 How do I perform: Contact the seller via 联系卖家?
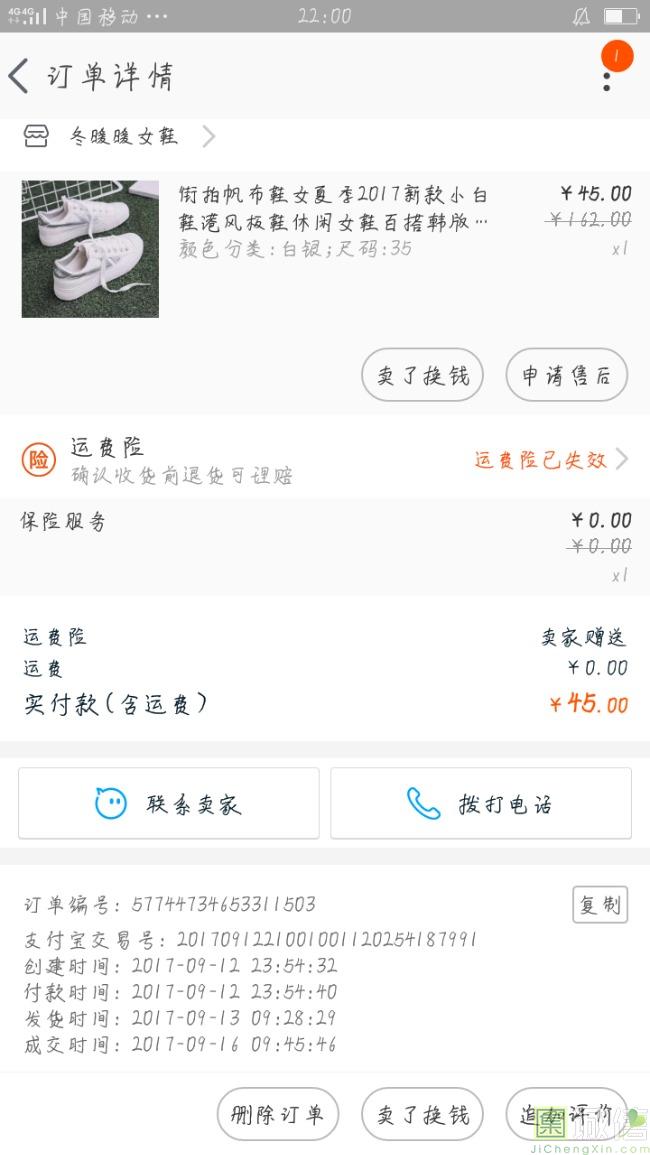(x=168, y=803)
